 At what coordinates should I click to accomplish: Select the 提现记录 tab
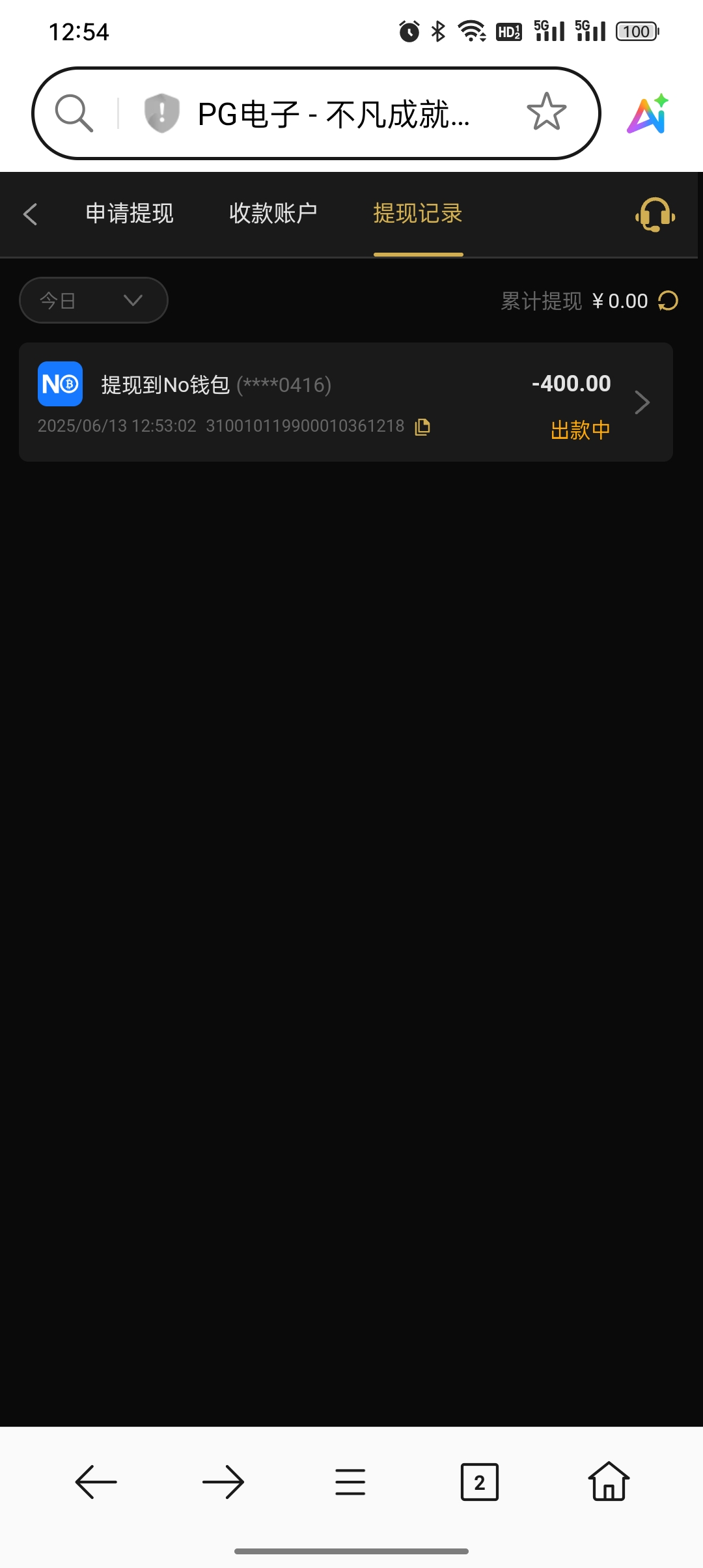point(418,214)
